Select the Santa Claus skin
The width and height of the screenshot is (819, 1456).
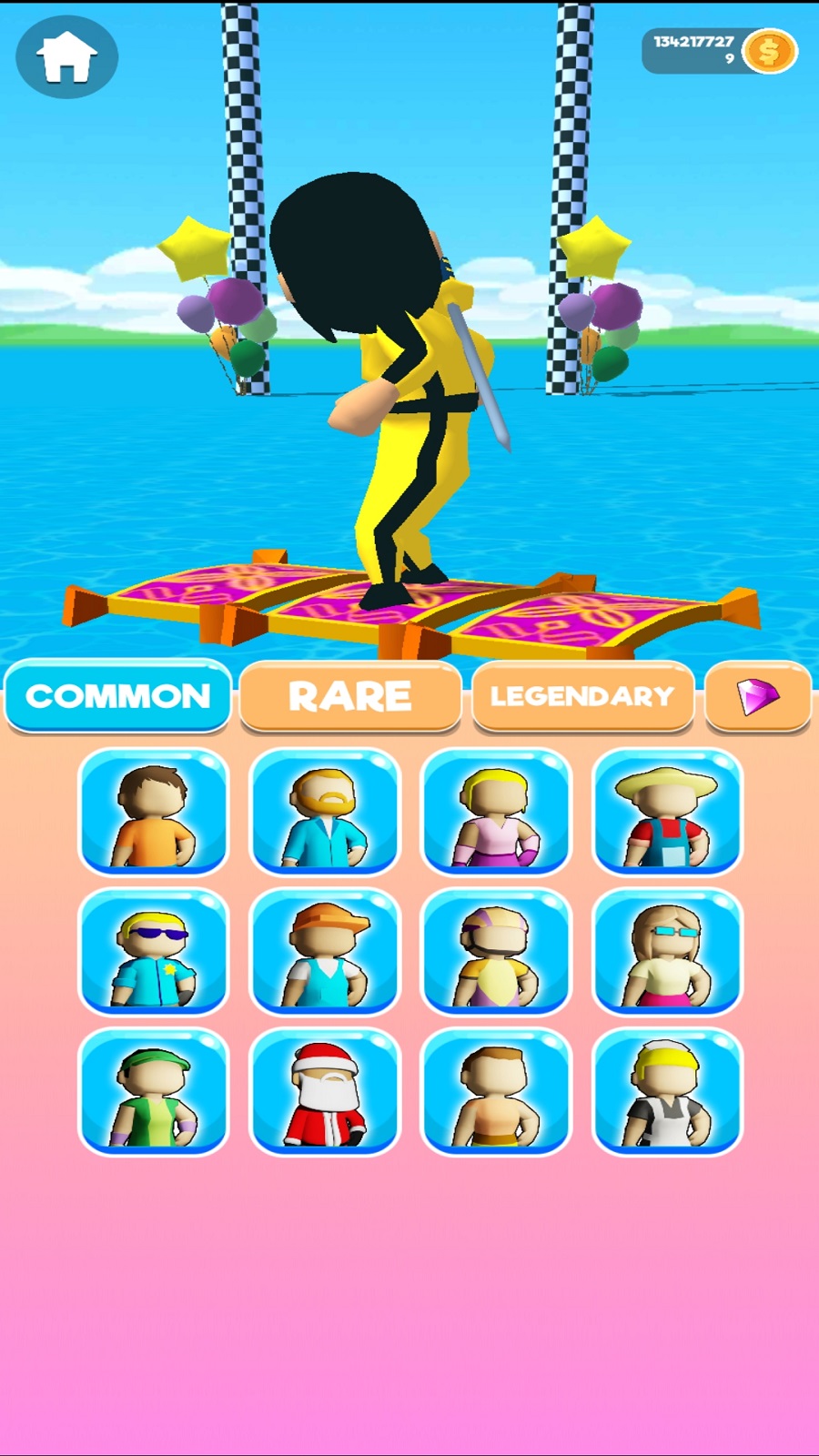(325, 1092)
